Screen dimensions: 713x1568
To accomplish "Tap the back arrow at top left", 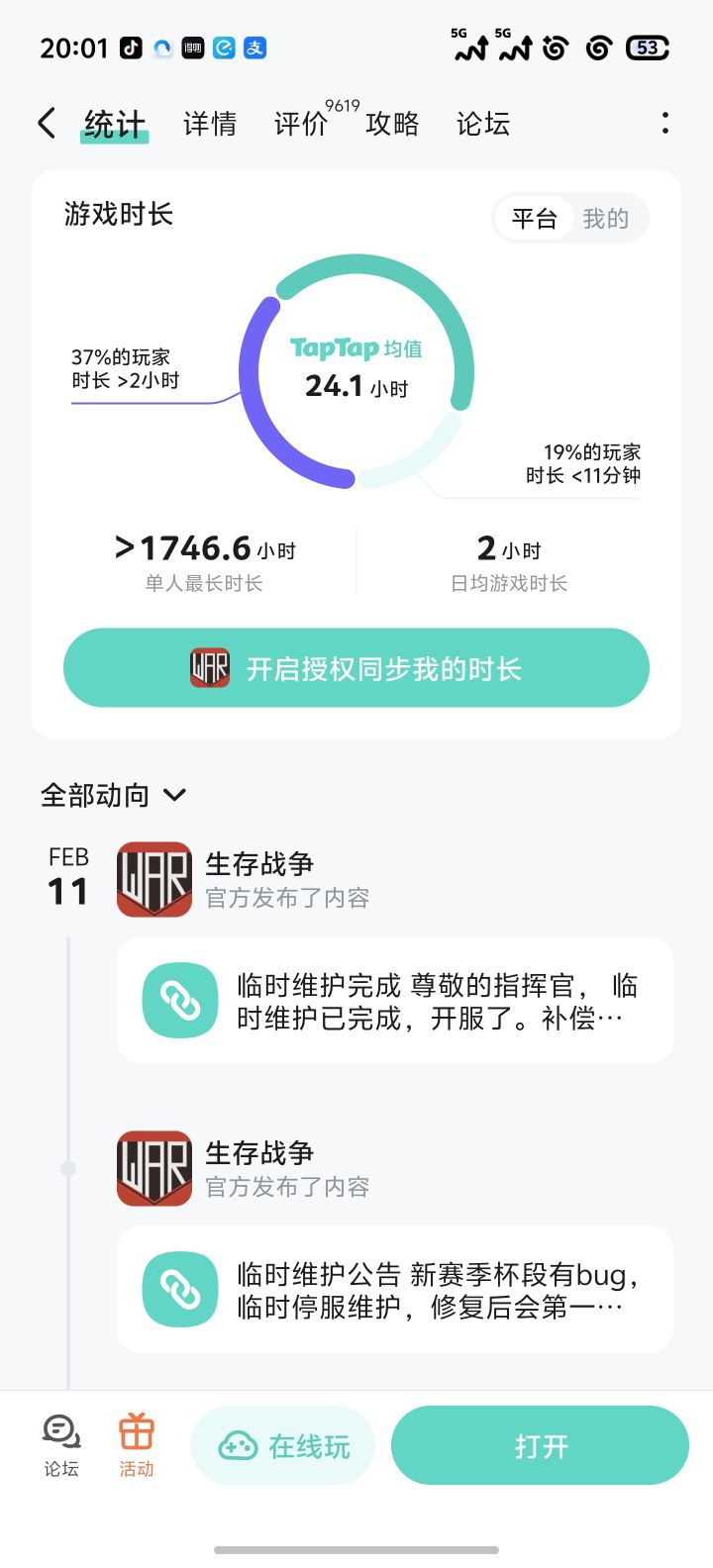I will pos(45,123).
